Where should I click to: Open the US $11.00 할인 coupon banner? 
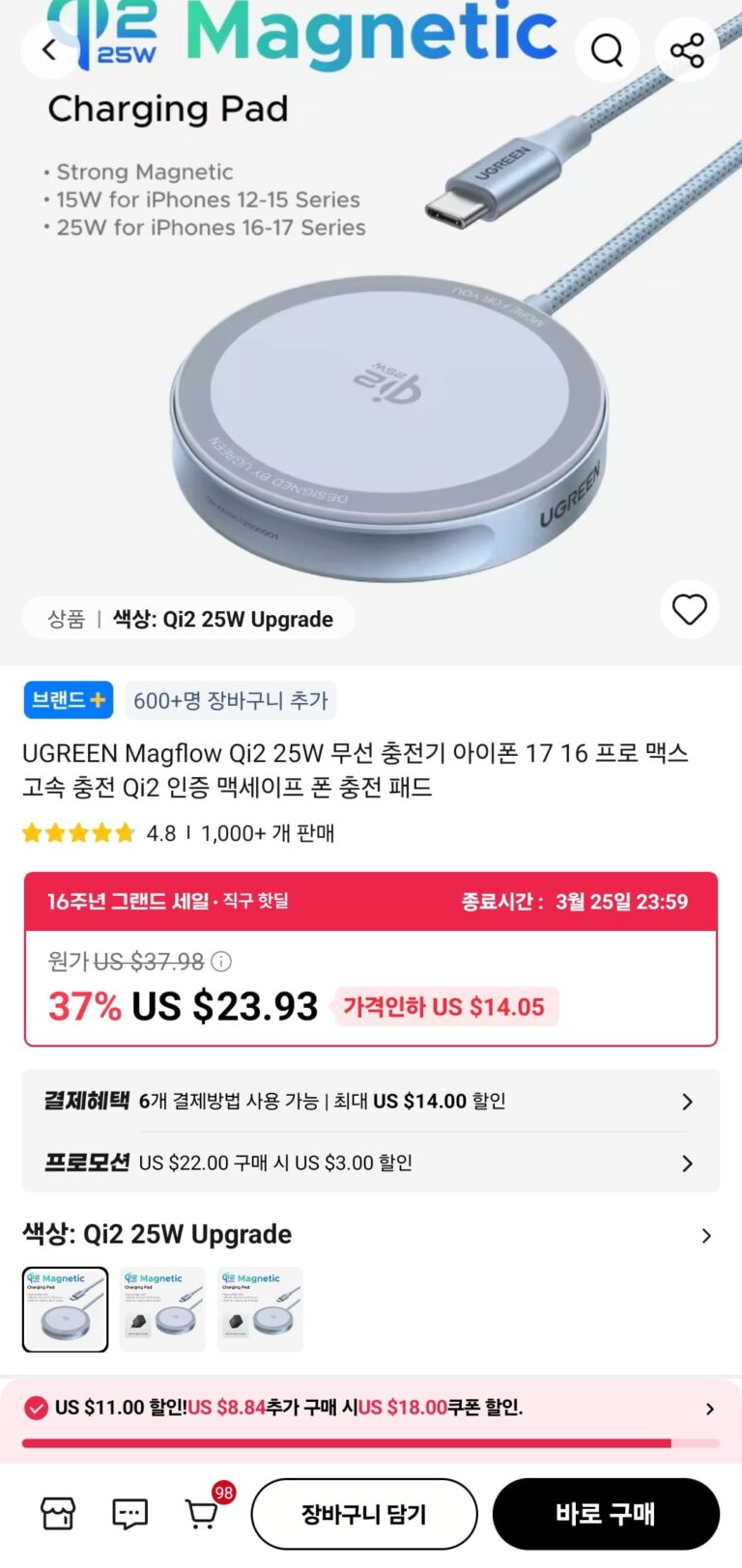[x=370, y=1408]
